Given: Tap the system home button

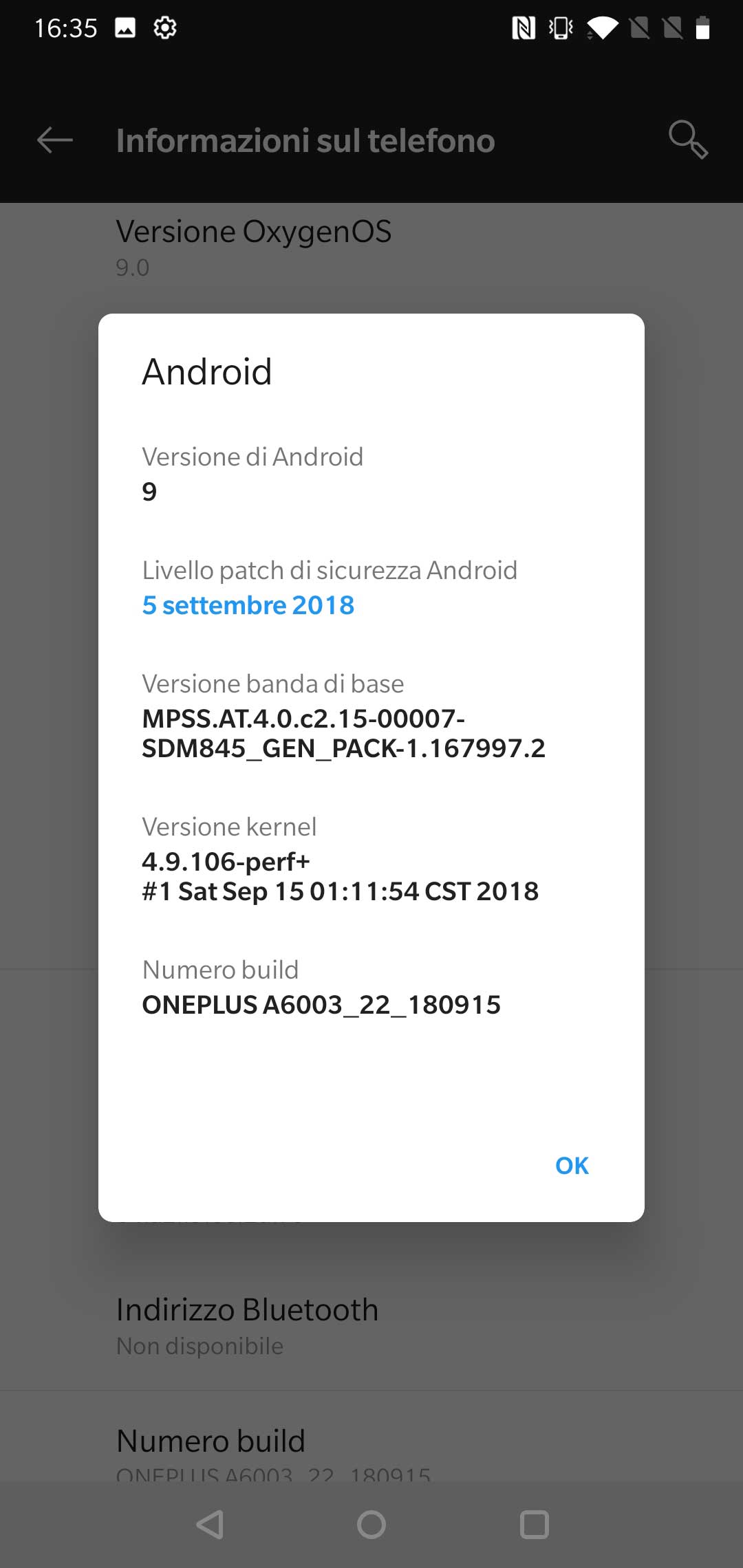Looking at the screenshot, I should tap(371, 1525).
